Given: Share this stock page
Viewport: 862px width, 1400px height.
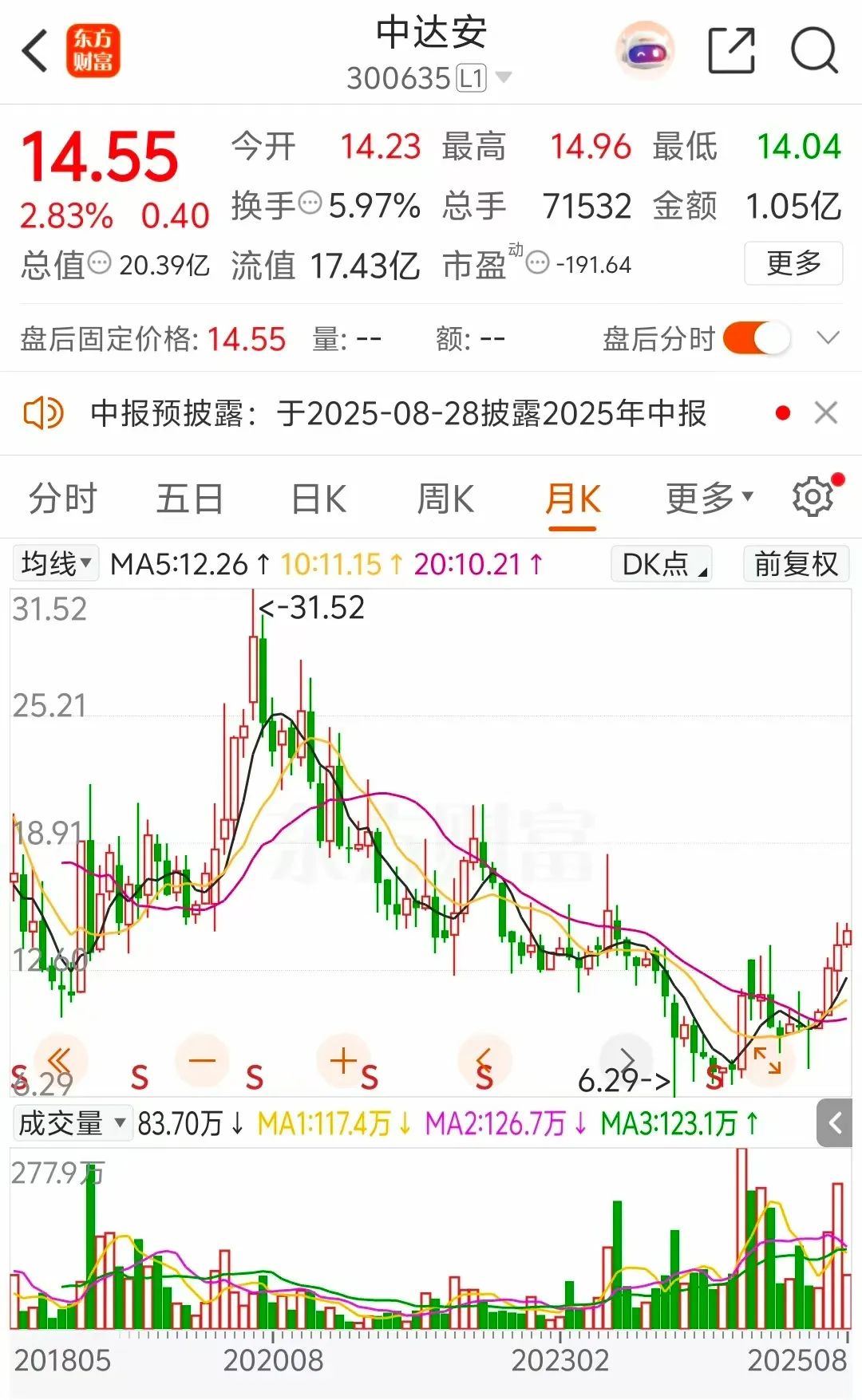Looking at the screenshot, I should point(731,51).
